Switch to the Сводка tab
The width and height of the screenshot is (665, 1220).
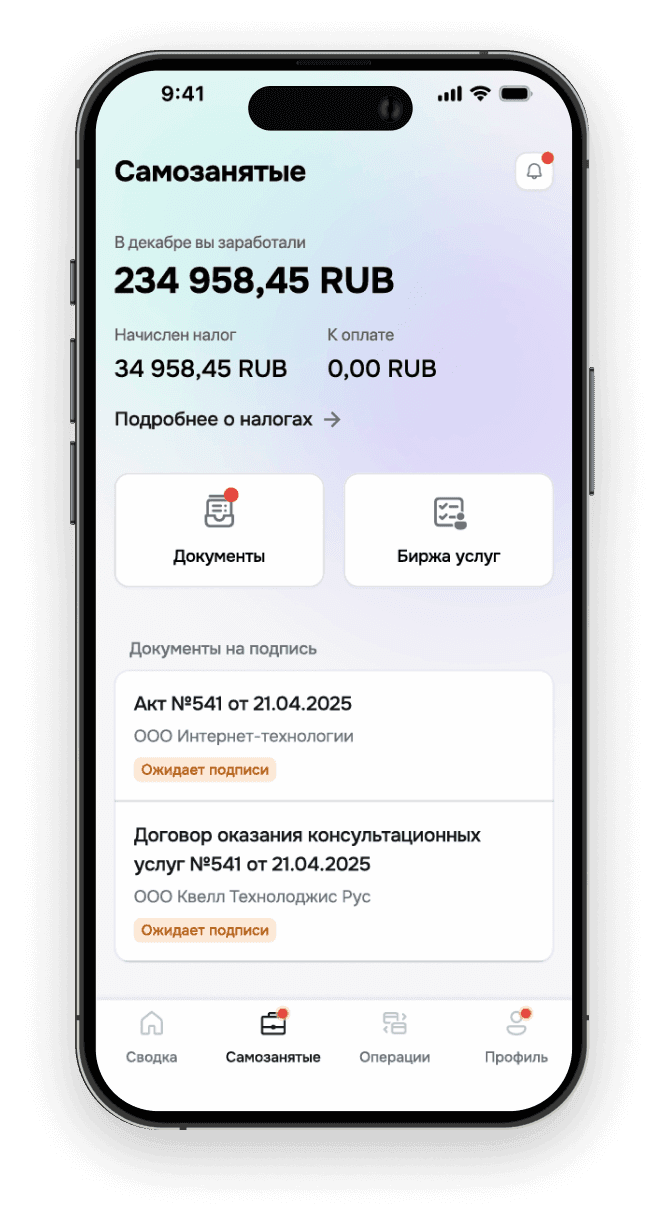pyautogui.click(x=152, y=1037)
